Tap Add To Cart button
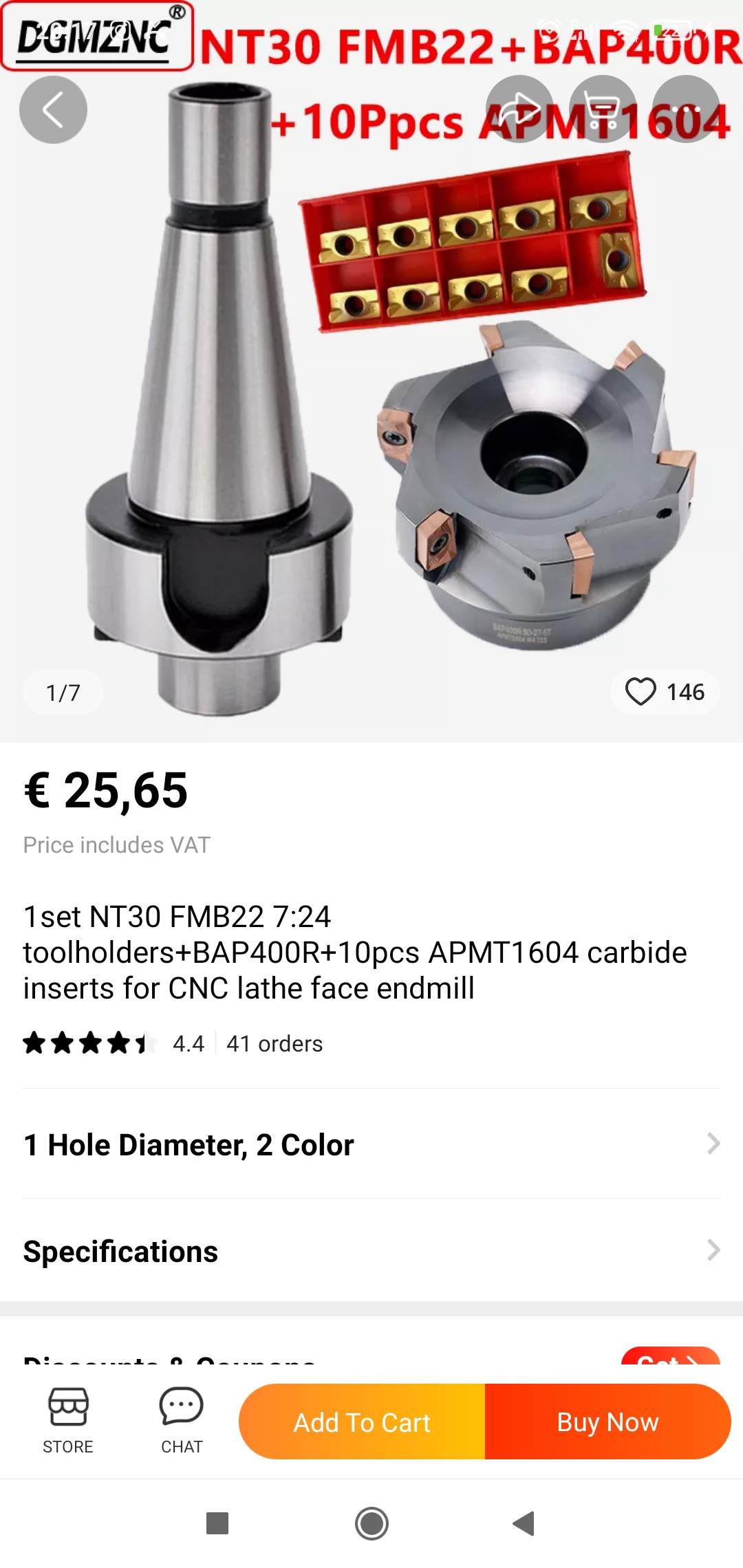This screenshot has width=743, height=1568. click(x=362, y=1422)
